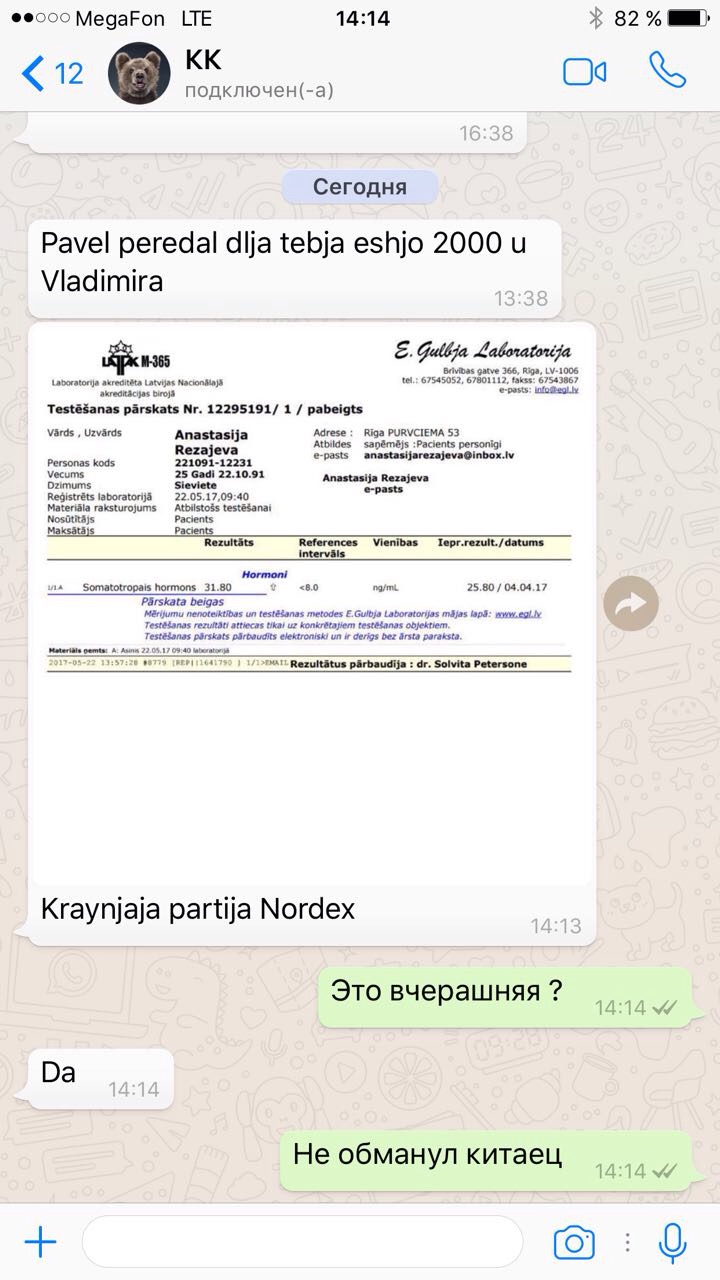Image resolution: width=720 pixels, height=1280 pixels.
Task: Start a voice call with KK
Action: [667, 71]
